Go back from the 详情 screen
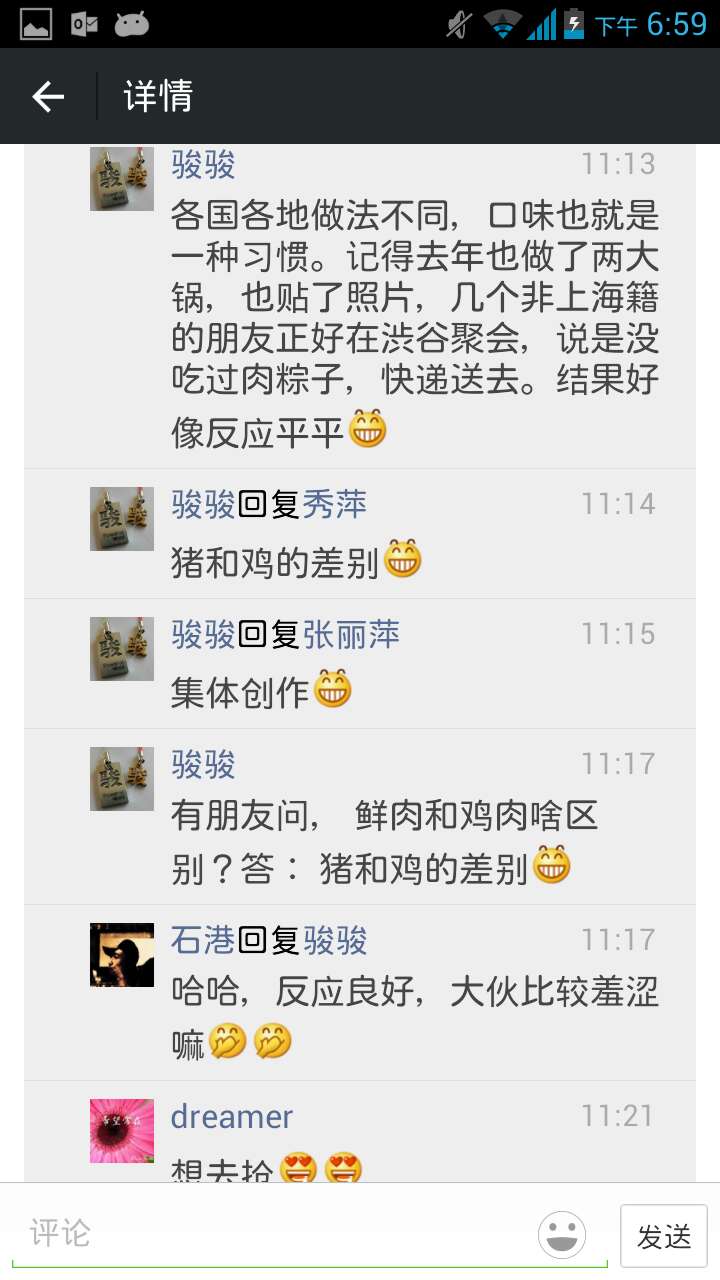The height and width of the screenshot is (1280, 720). [x=48, y=97]
